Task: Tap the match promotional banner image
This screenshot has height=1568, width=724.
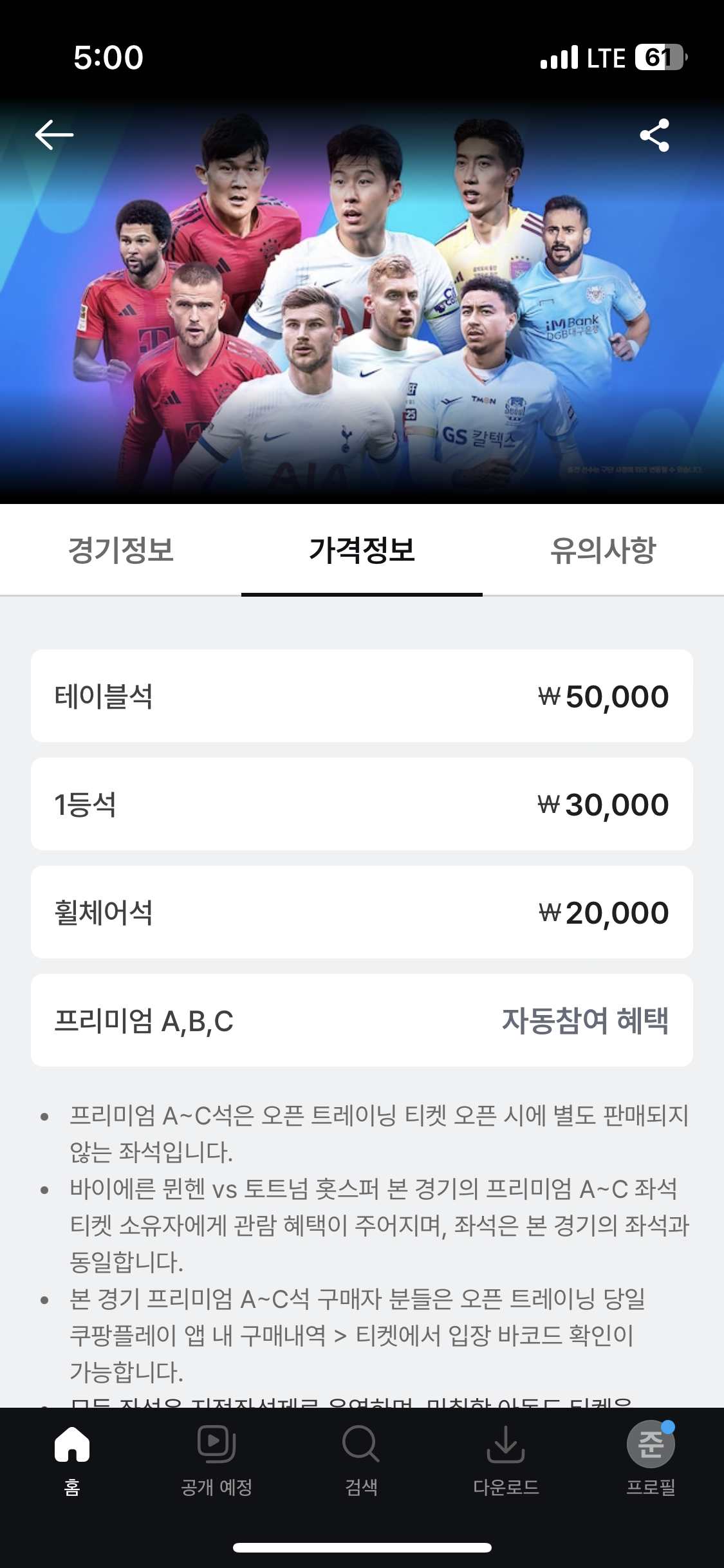Action: click(362, 303)
